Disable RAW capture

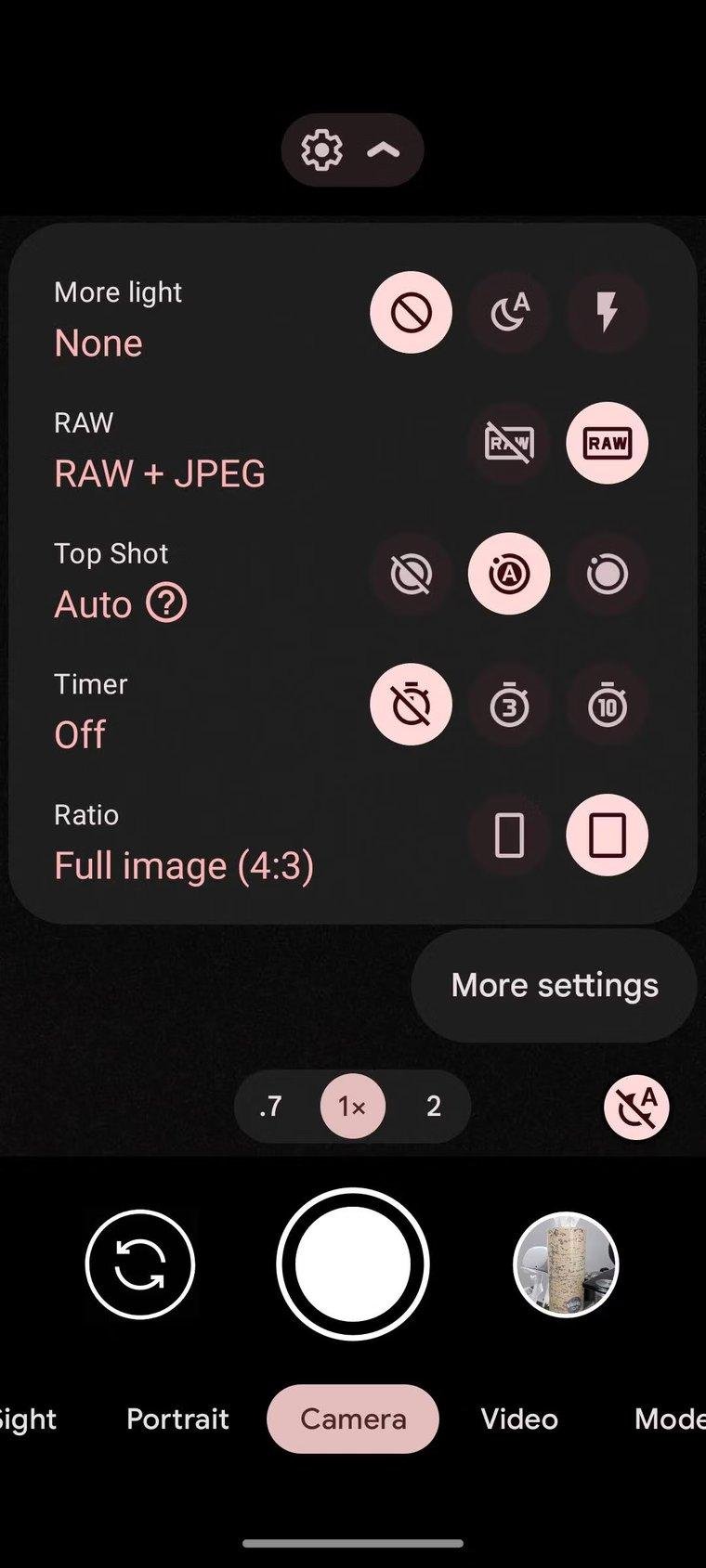[509, 443]
